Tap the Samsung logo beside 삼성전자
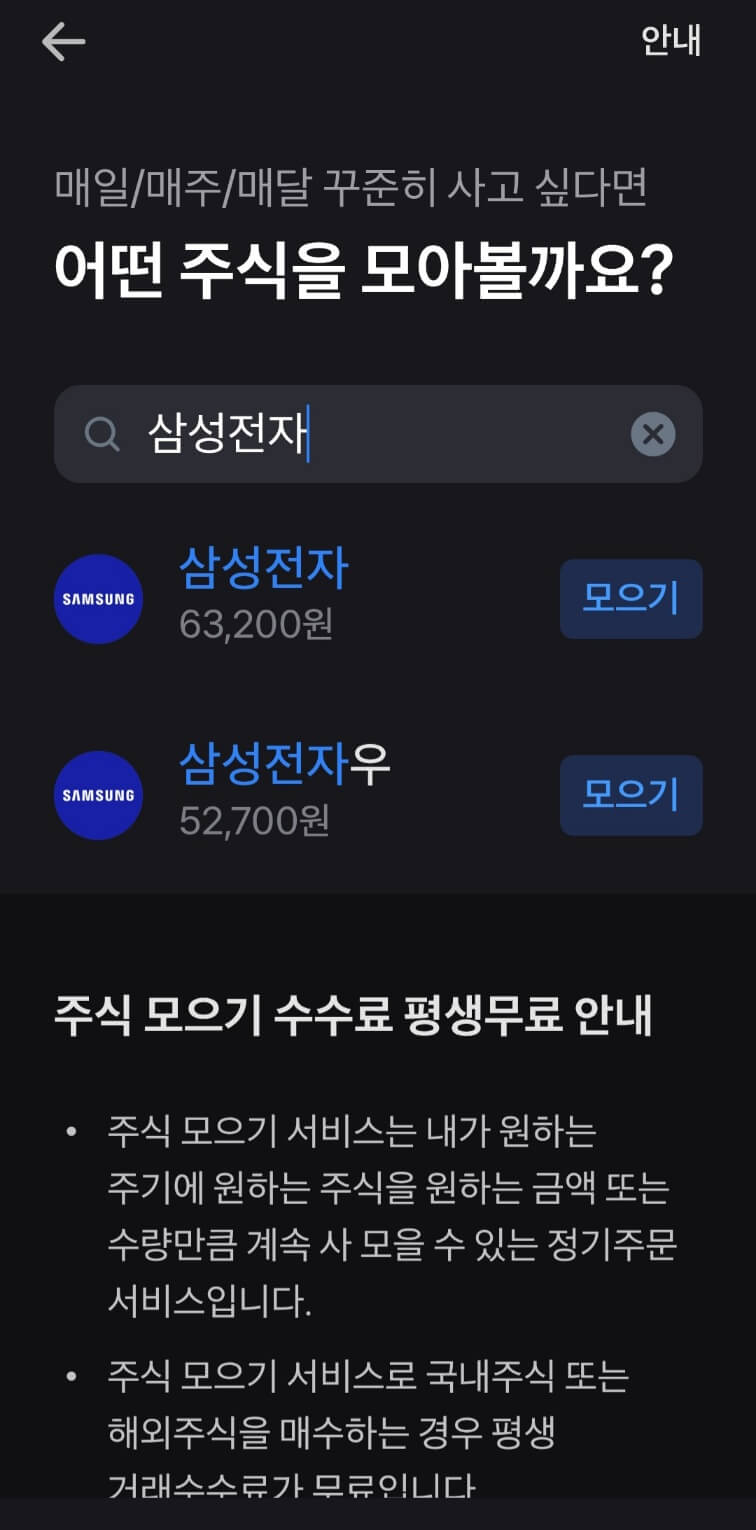Image resolution: width=756 pixels, height=1530 pixels. point(98,599)
